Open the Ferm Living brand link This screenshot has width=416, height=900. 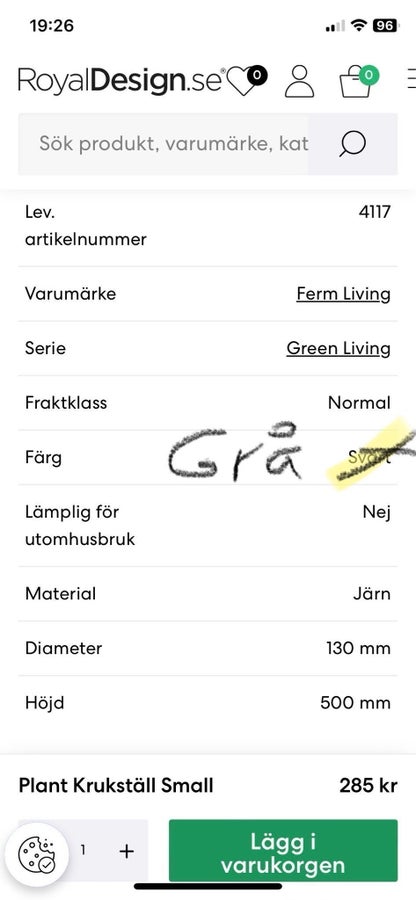tap(343, 294)
